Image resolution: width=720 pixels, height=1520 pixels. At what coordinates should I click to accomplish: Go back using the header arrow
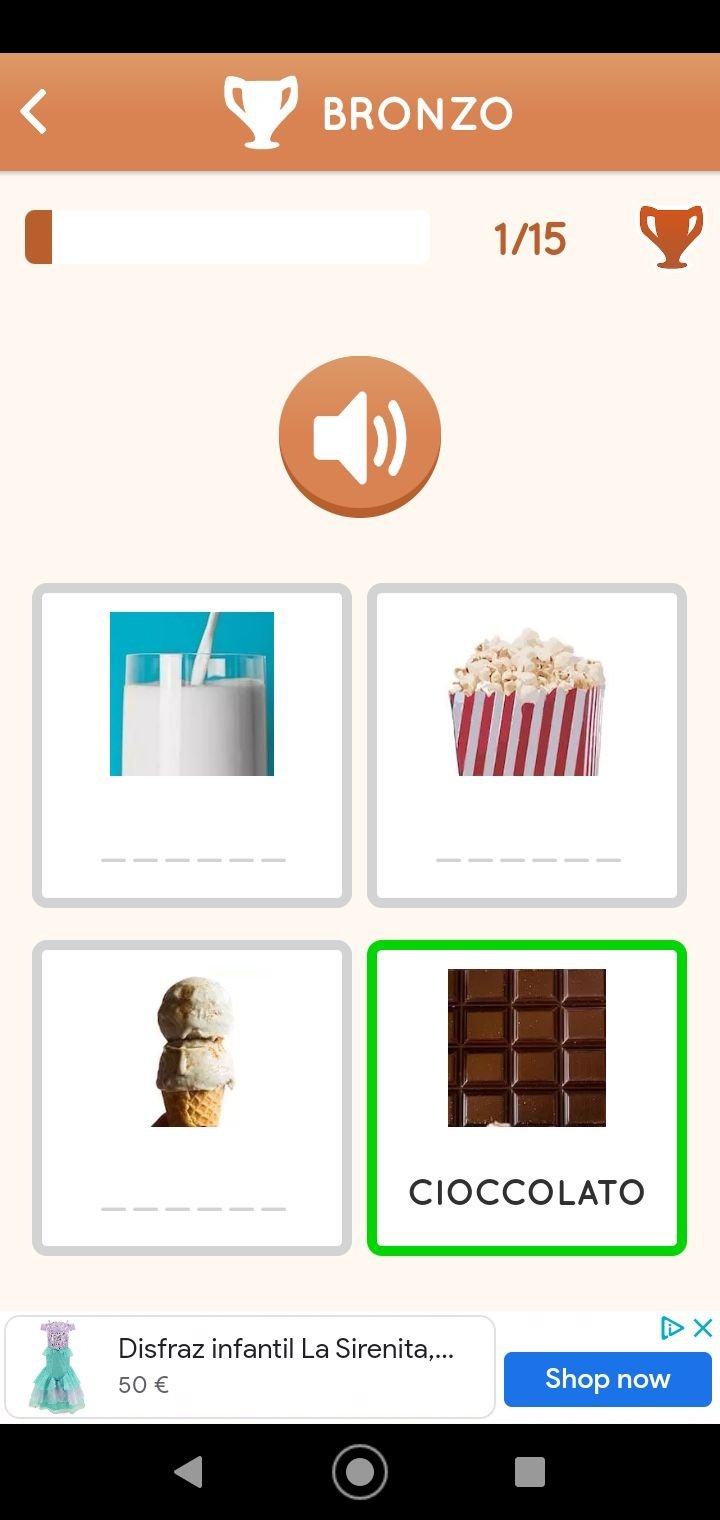(35, 112)
